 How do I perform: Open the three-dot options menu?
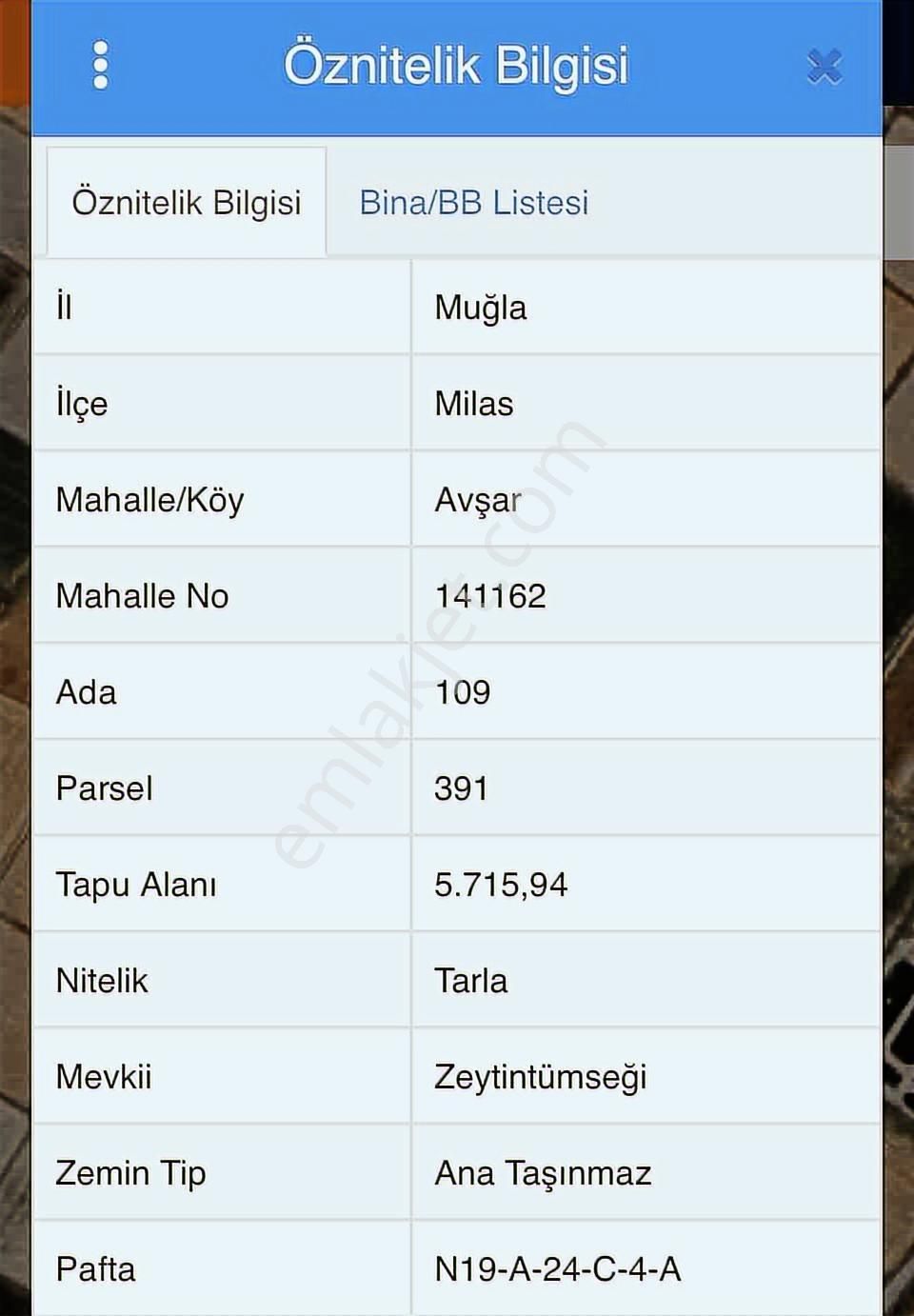[101, 66]
